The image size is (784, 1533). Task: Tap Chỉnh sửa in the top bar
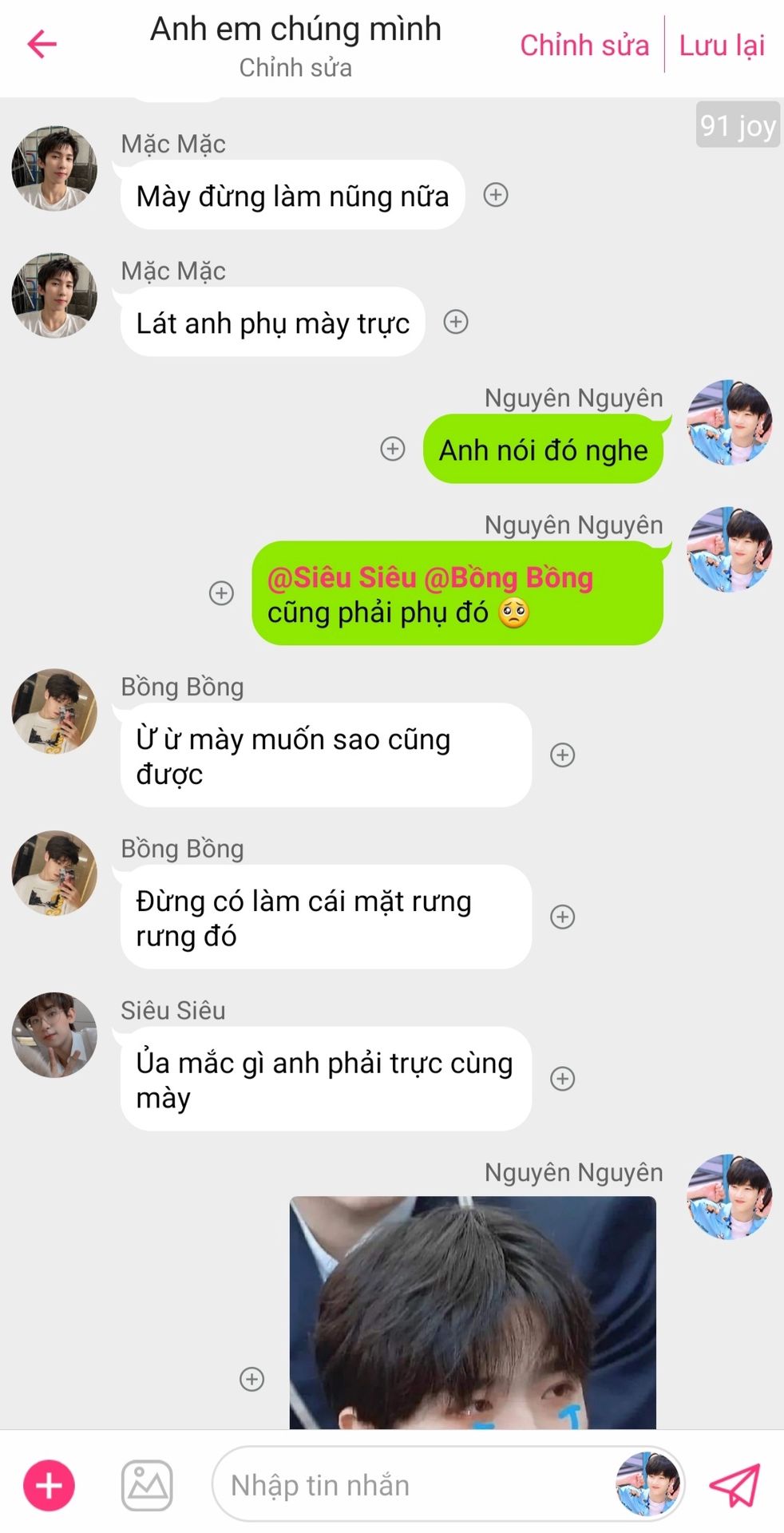[584, 46]
